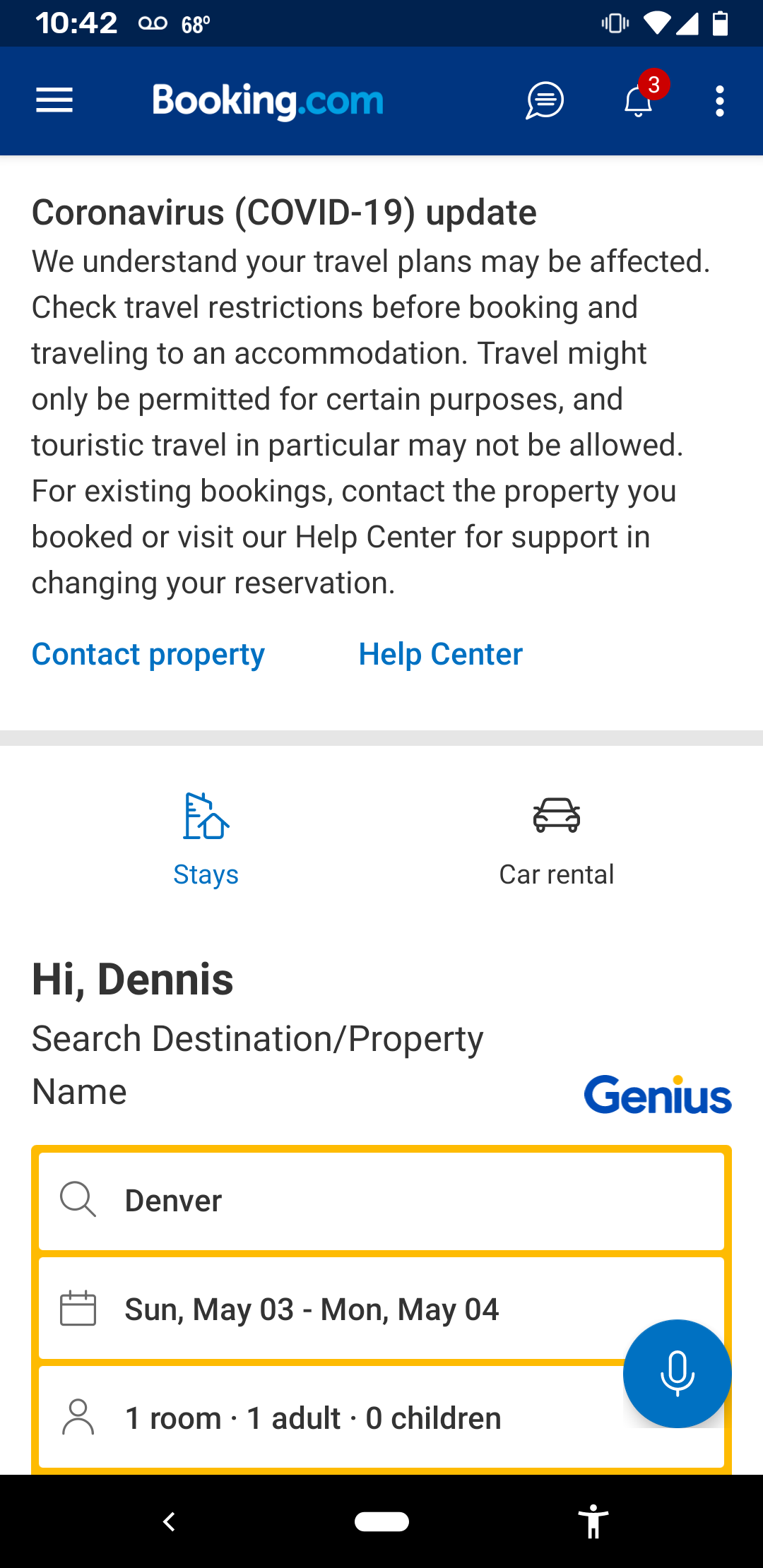Screen dimensions: 763x1568
Task: Switch to the Car rental tab
Action: coord(557,839)
